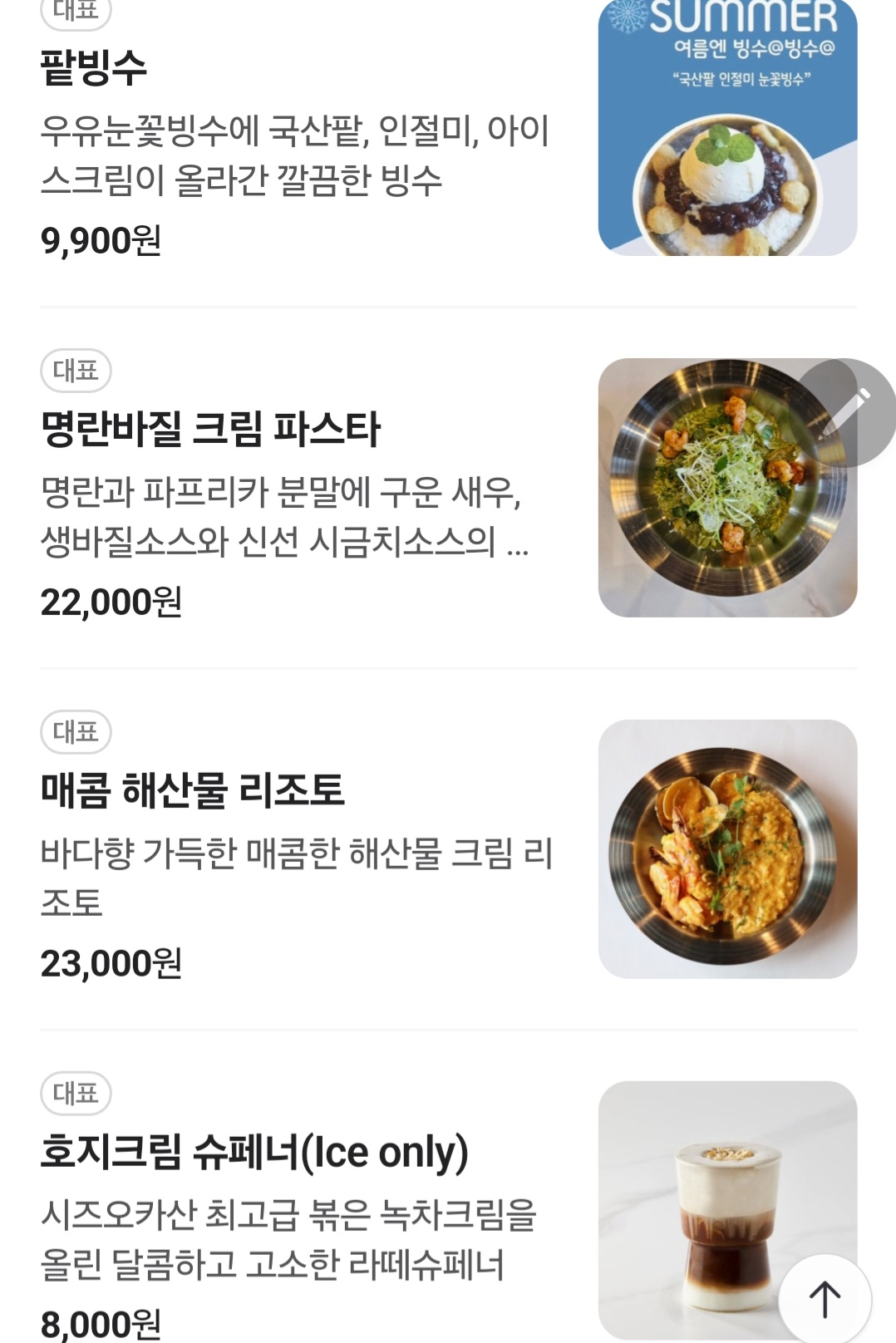Screen dimensions: 896x1343
Task: Tap the 팥빙수 summer photo
Action: point(727,127)
